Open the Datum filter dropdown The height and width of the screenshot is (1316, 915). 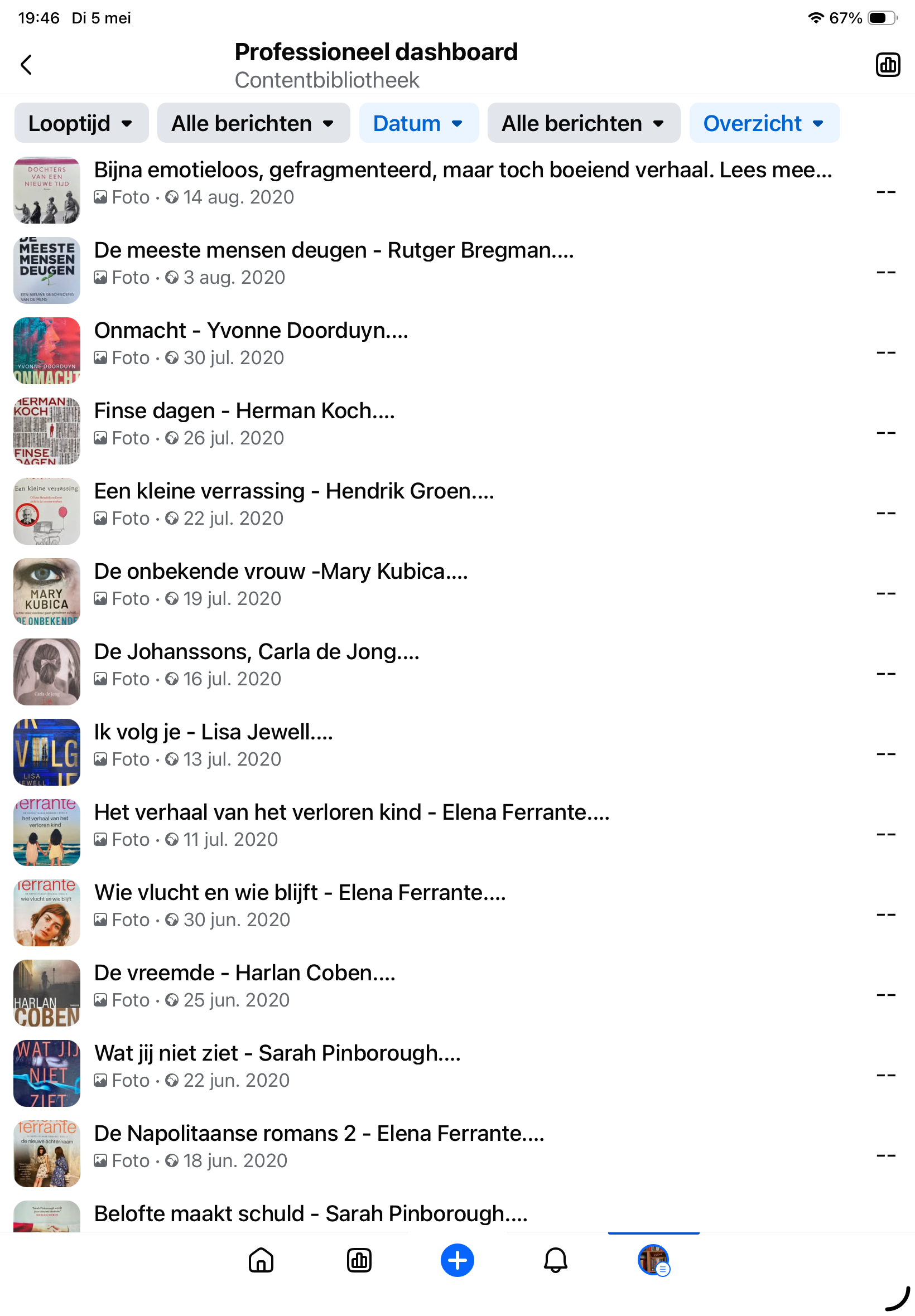(418, 123)
